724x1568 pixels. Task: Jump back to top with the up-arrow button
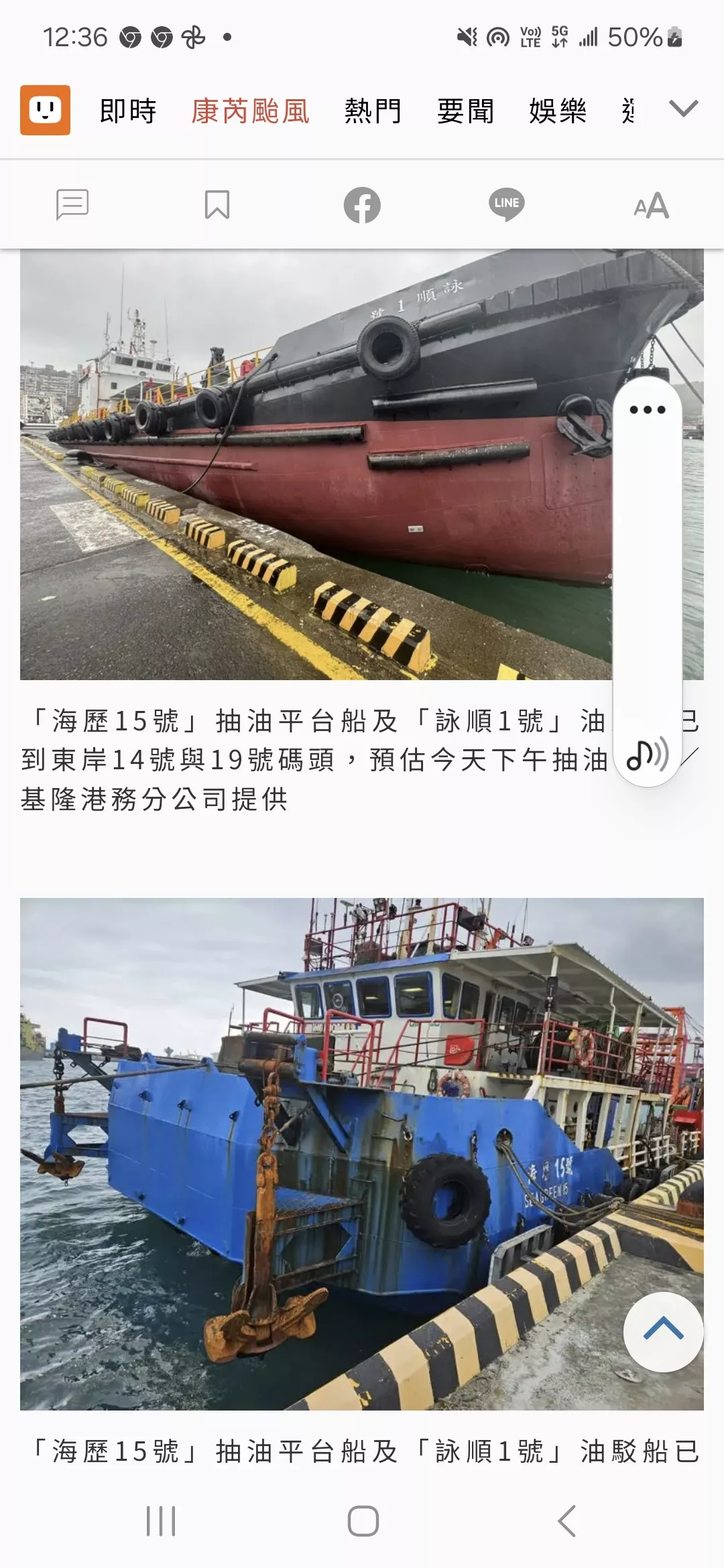663,1332
